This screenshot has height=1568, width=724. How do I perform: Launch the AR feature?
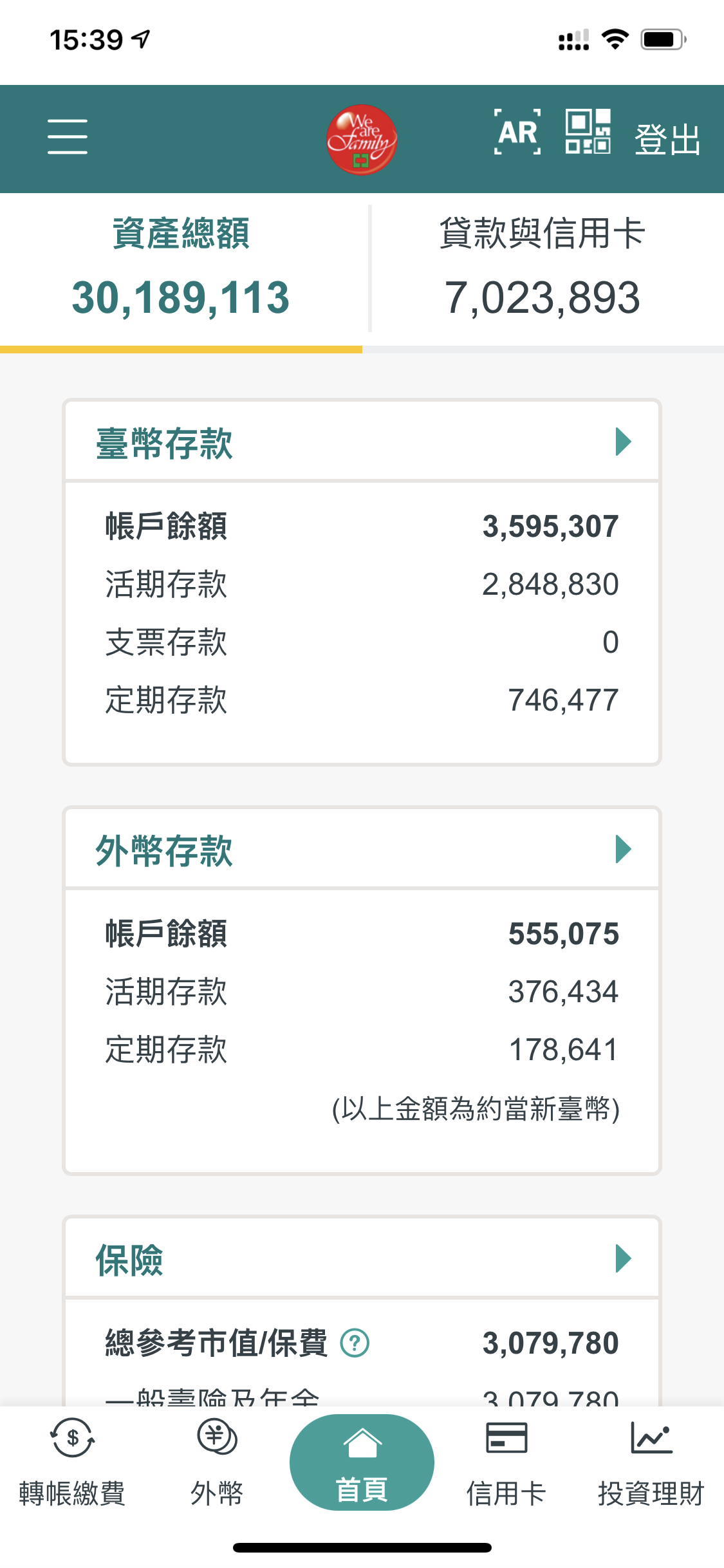517,133
